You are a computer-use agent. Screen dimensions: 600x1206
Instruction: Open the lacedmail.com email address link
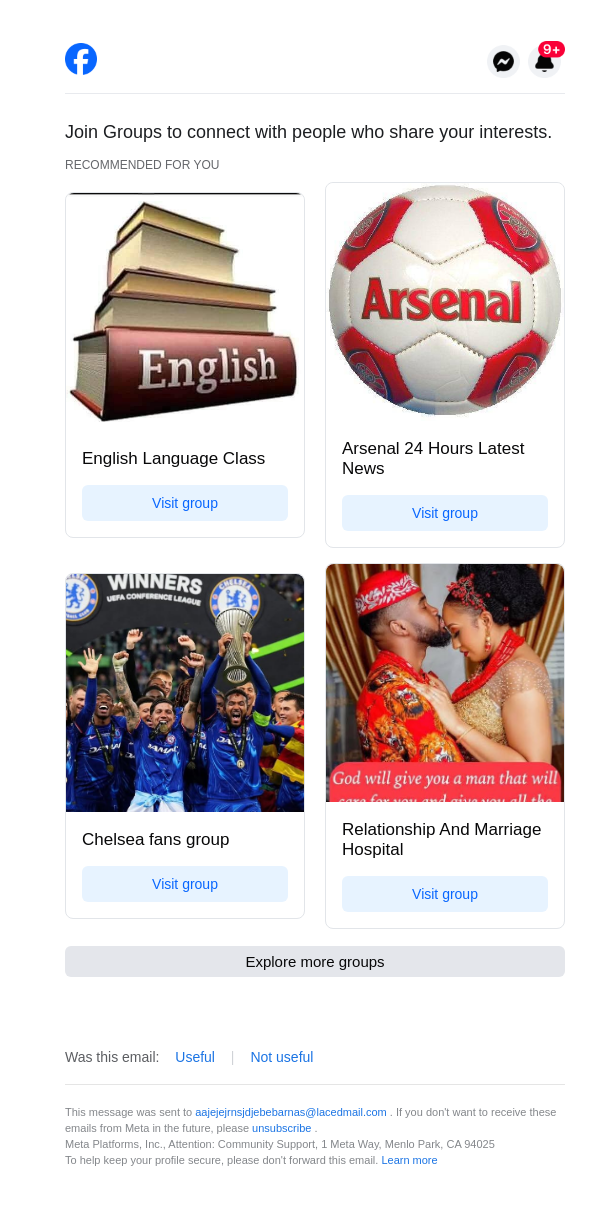tap(291, 1112)
